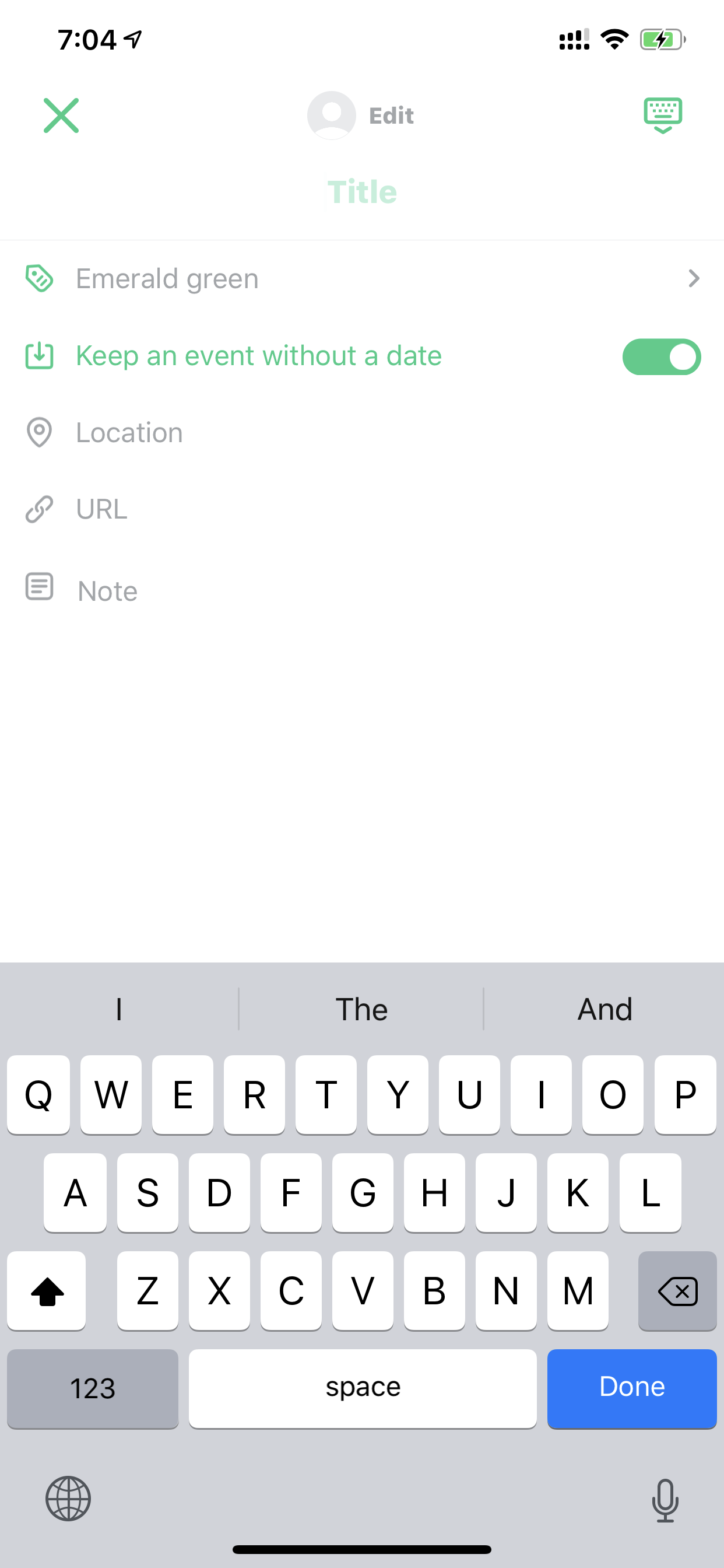Write in the Note field
724x1568 pixels.
[362, 590]
